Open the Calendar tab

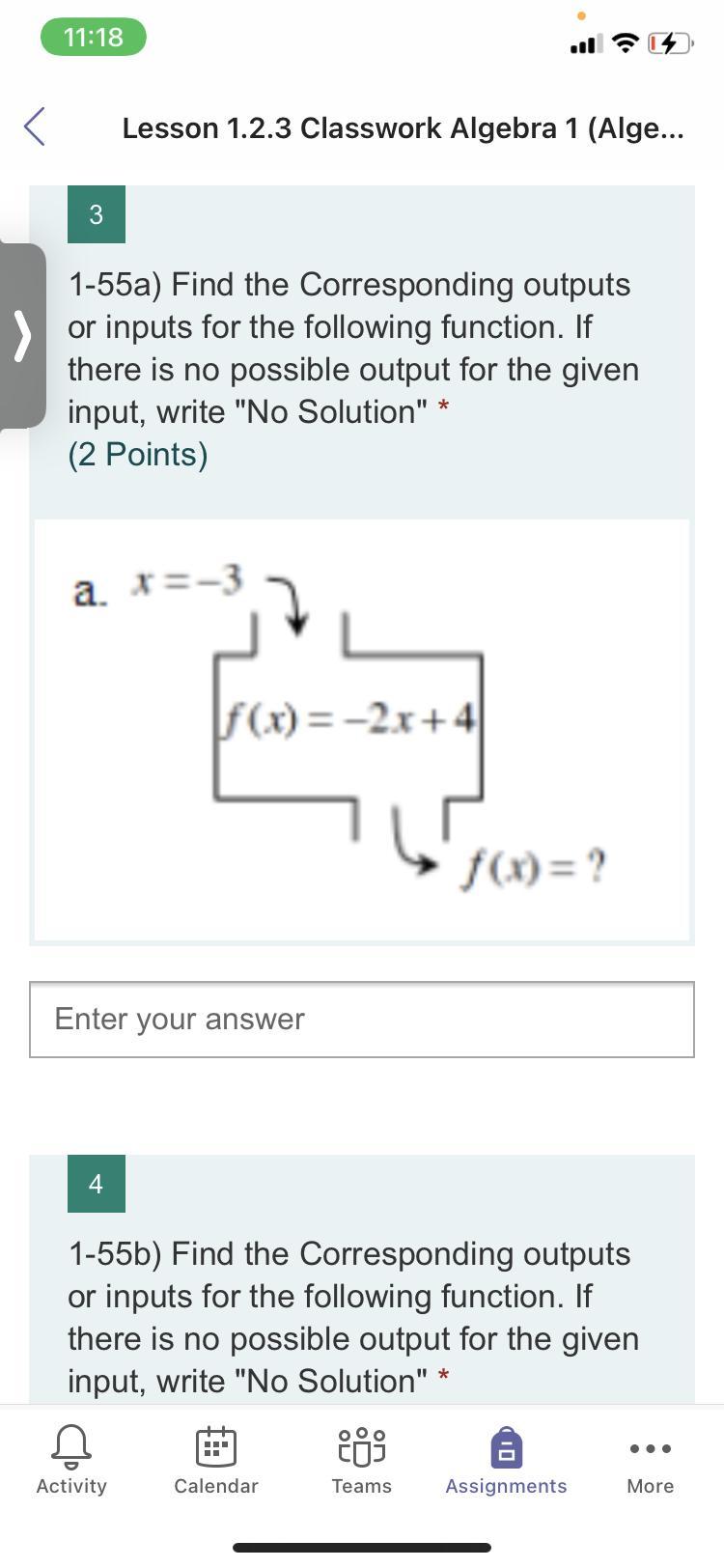point(216,1460)
